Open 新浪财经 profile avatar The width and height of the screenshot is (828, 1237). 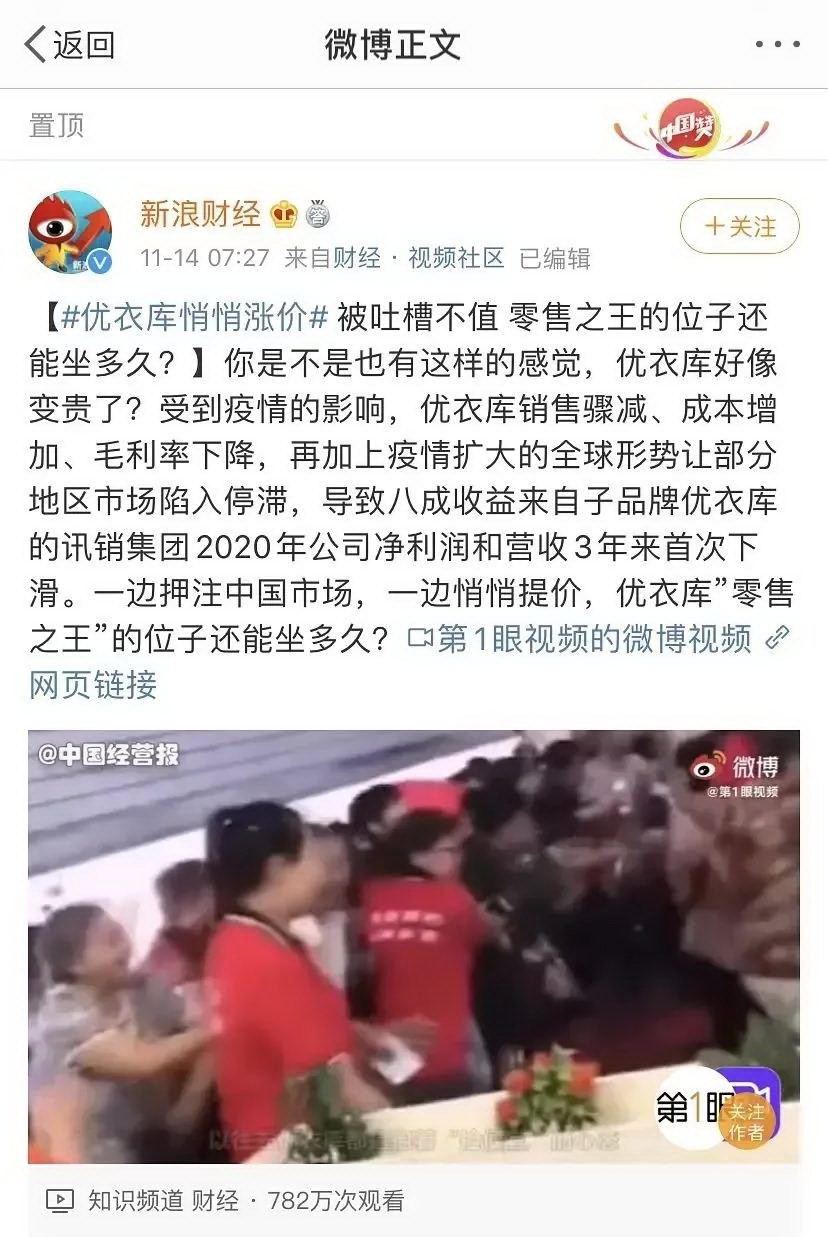click(x=69, y=232)
